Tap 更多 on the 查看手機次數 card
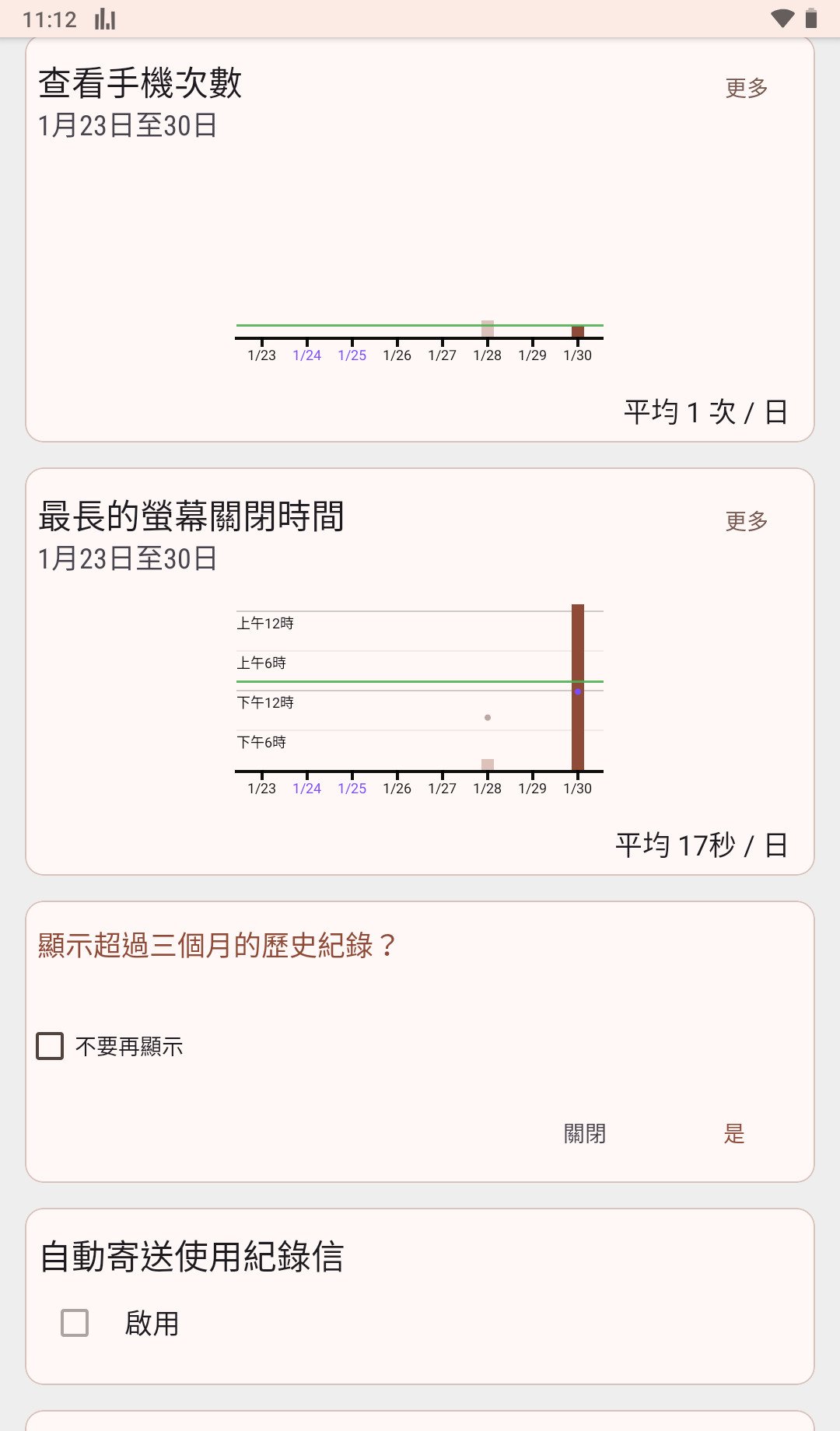The width and height of the screenshot is (840, 1431). click(x=746, y=88)
